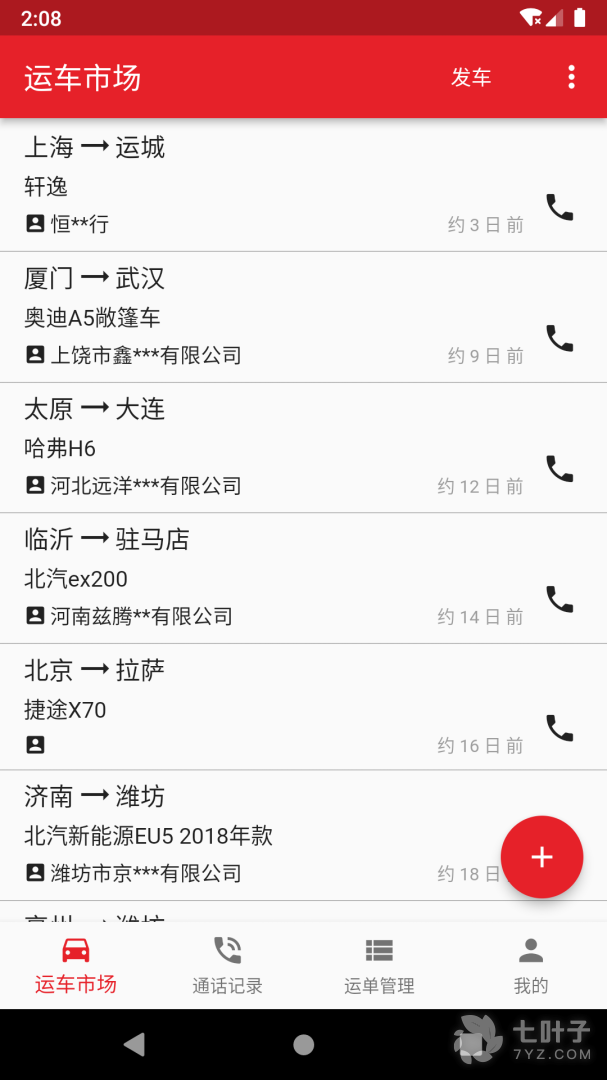View the 太原 → 大连 哈弗H6 listing
Viewport: 607px width, 1080px height.
click(250, 448)
